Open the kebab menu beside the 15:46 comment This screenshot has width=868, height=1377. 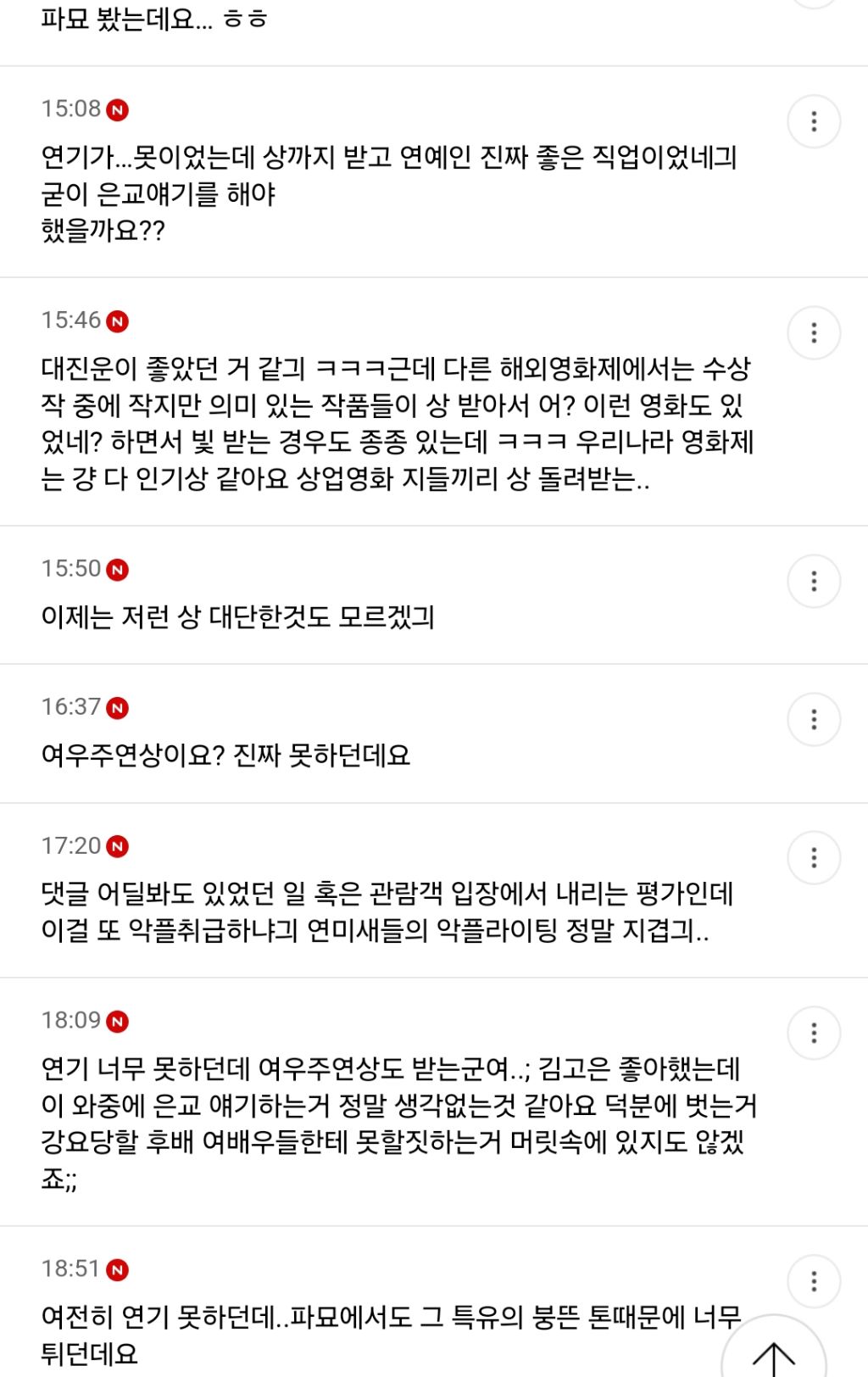click(x=815, y=334)
